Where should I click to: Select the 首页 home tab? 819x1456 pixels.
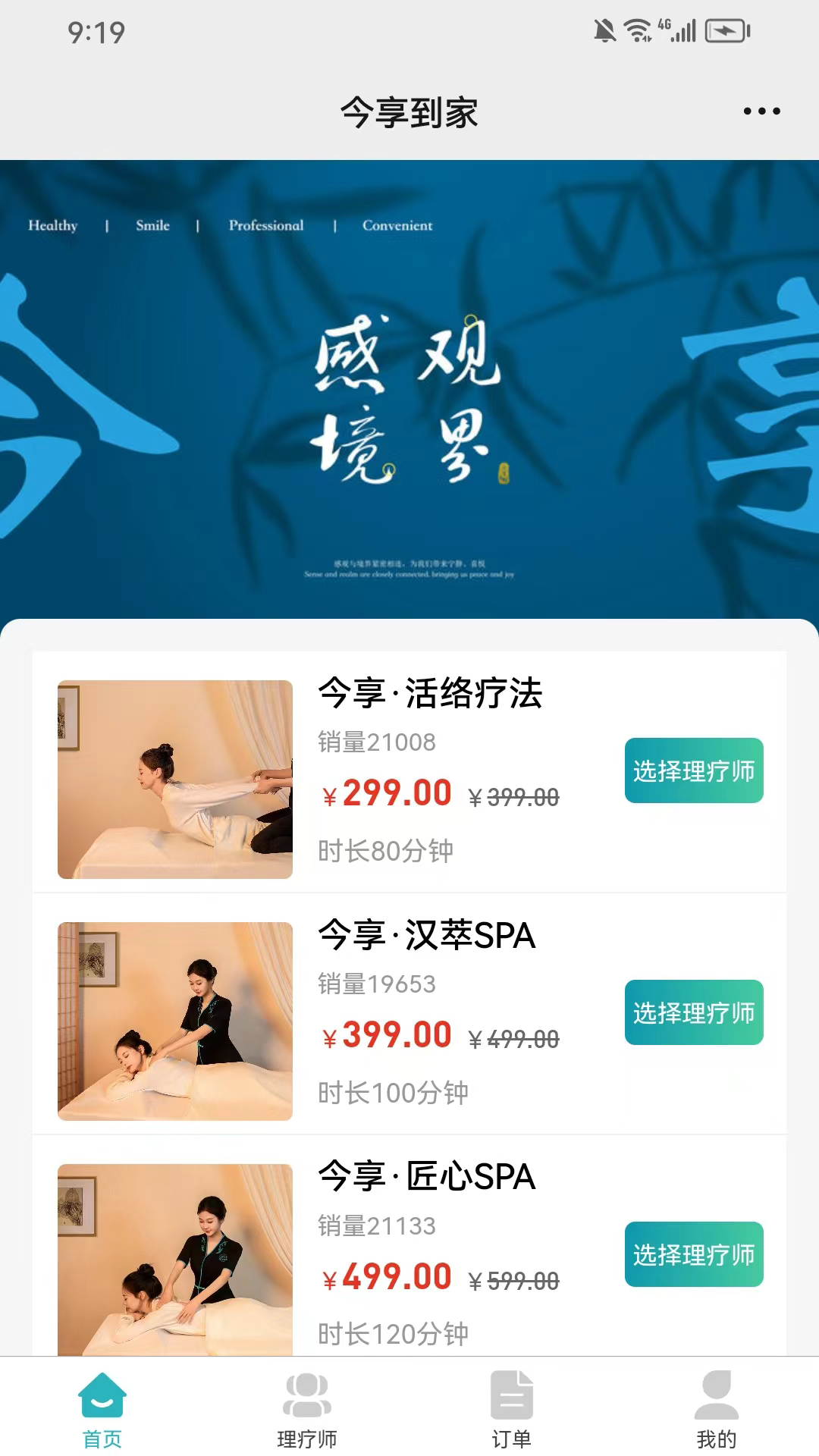click(x=102, y=1409)
